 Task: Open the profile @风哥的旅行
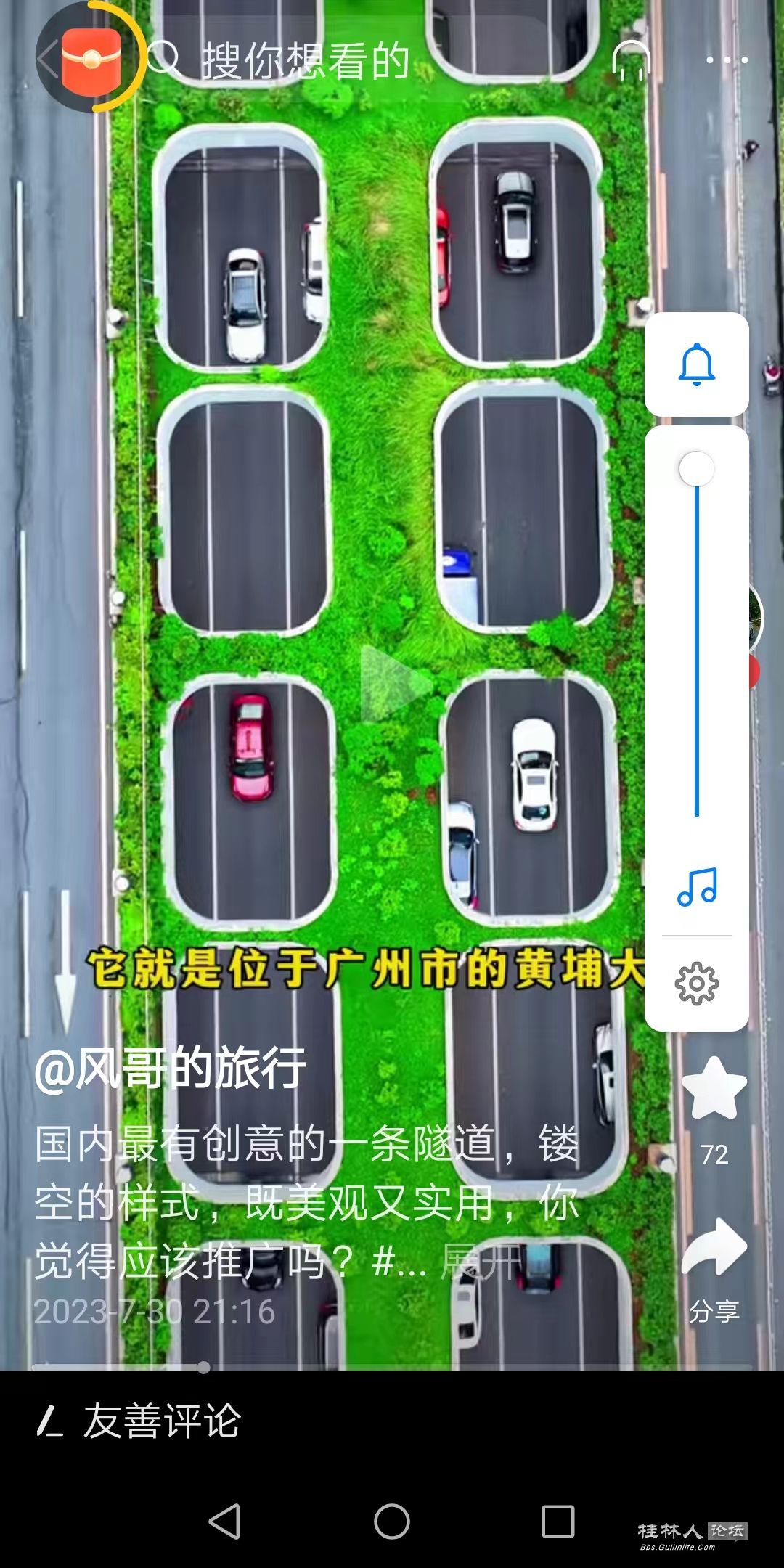[x=171, y=1069]
